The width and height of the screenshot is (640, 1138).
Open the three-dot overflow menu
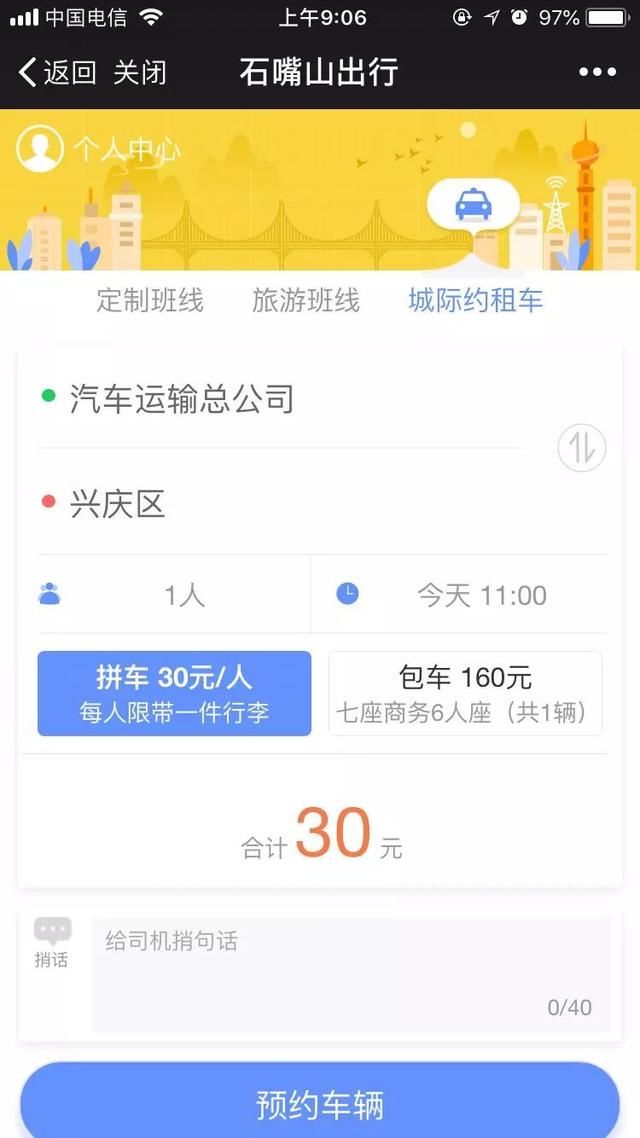pyautogui.click(x=597, y=72)
